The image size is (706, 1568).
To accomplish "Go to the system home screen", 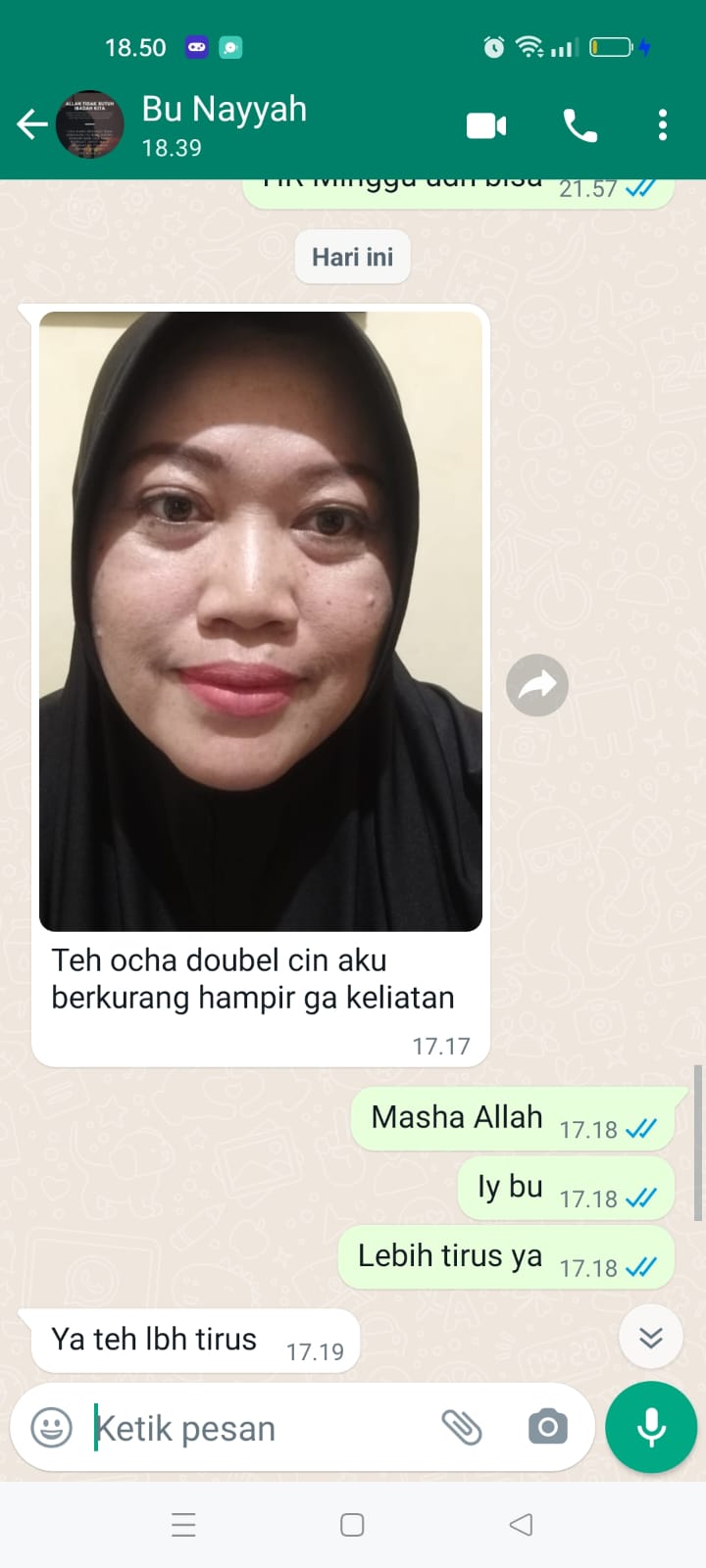I will point(352,1524).
